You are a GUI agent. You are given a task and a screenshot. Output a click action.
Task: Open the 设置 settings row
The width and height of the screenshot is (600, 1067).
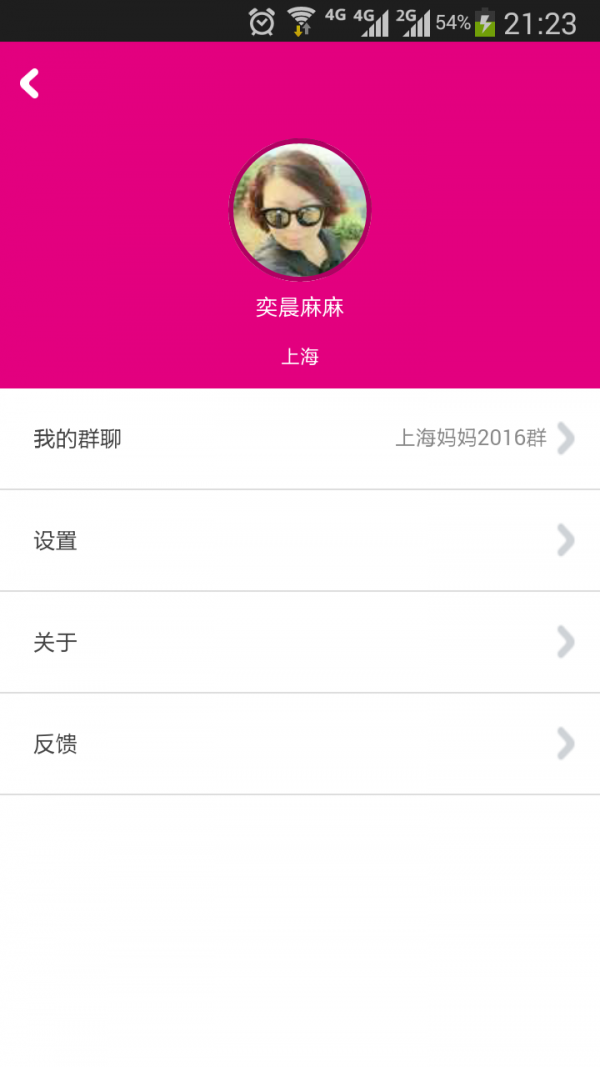pos(300,541)
